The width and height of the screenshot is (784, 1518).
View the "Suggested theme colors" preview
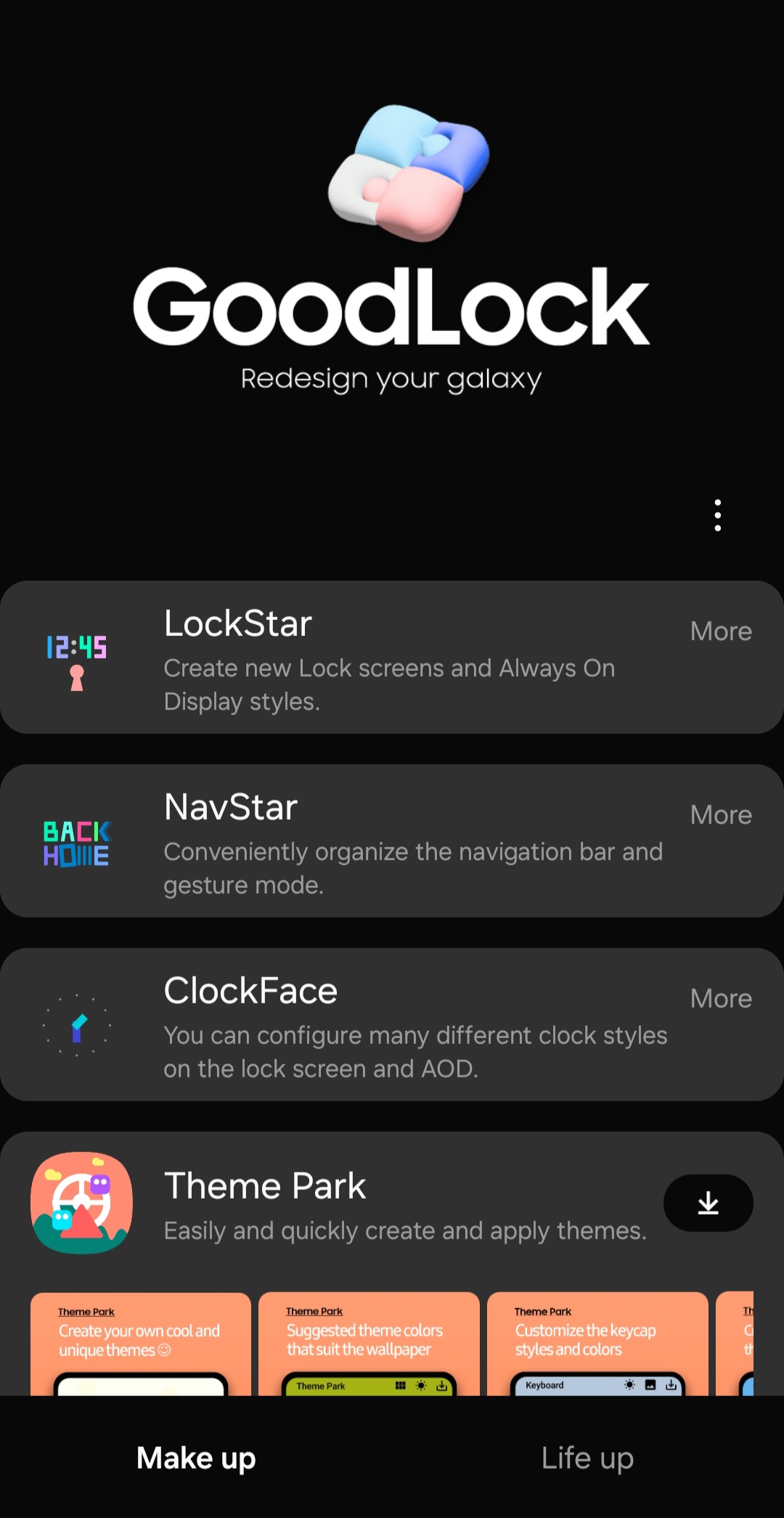coord(369,1343)
